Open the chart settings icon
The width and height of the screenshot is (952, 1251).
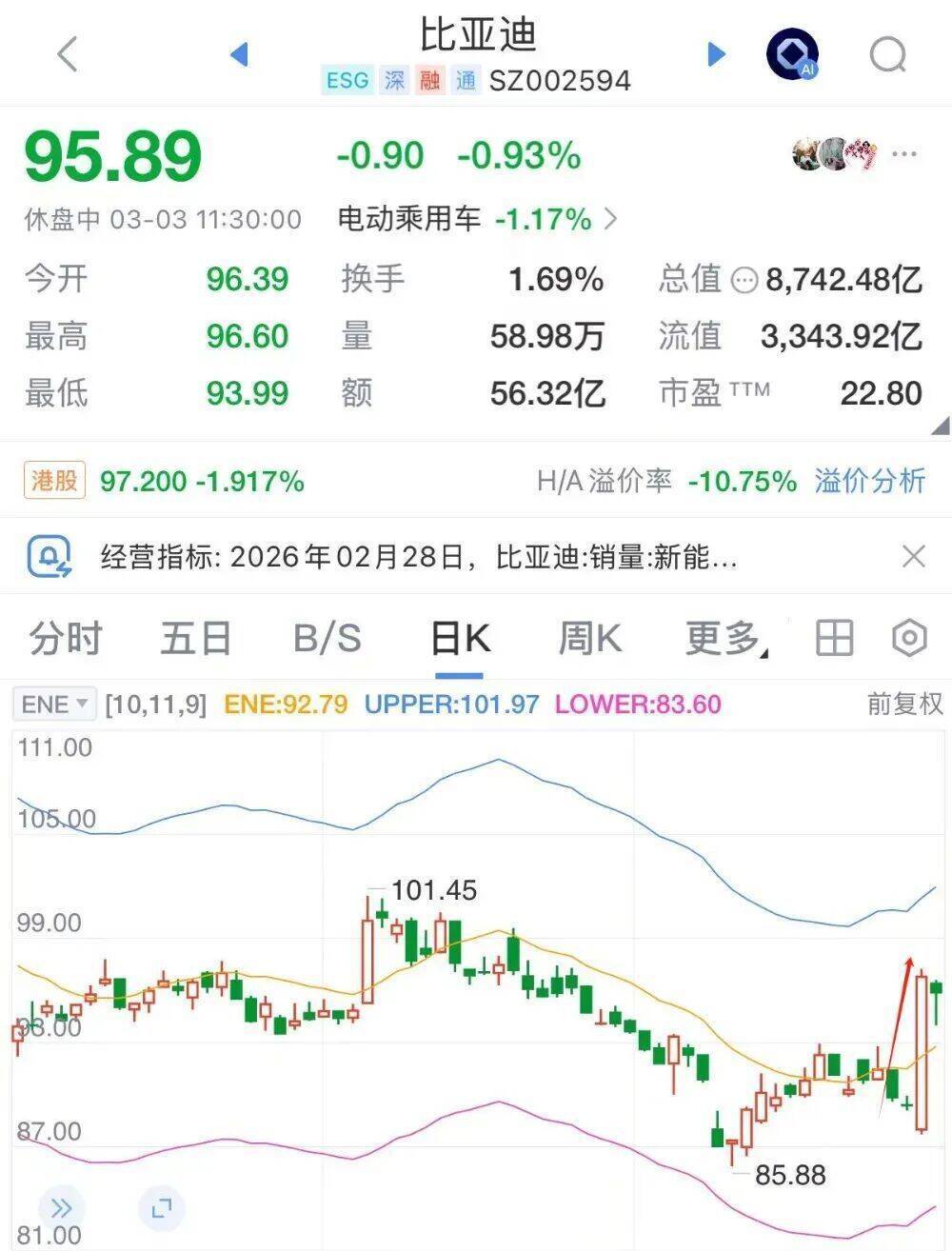(x=909, y=639)
